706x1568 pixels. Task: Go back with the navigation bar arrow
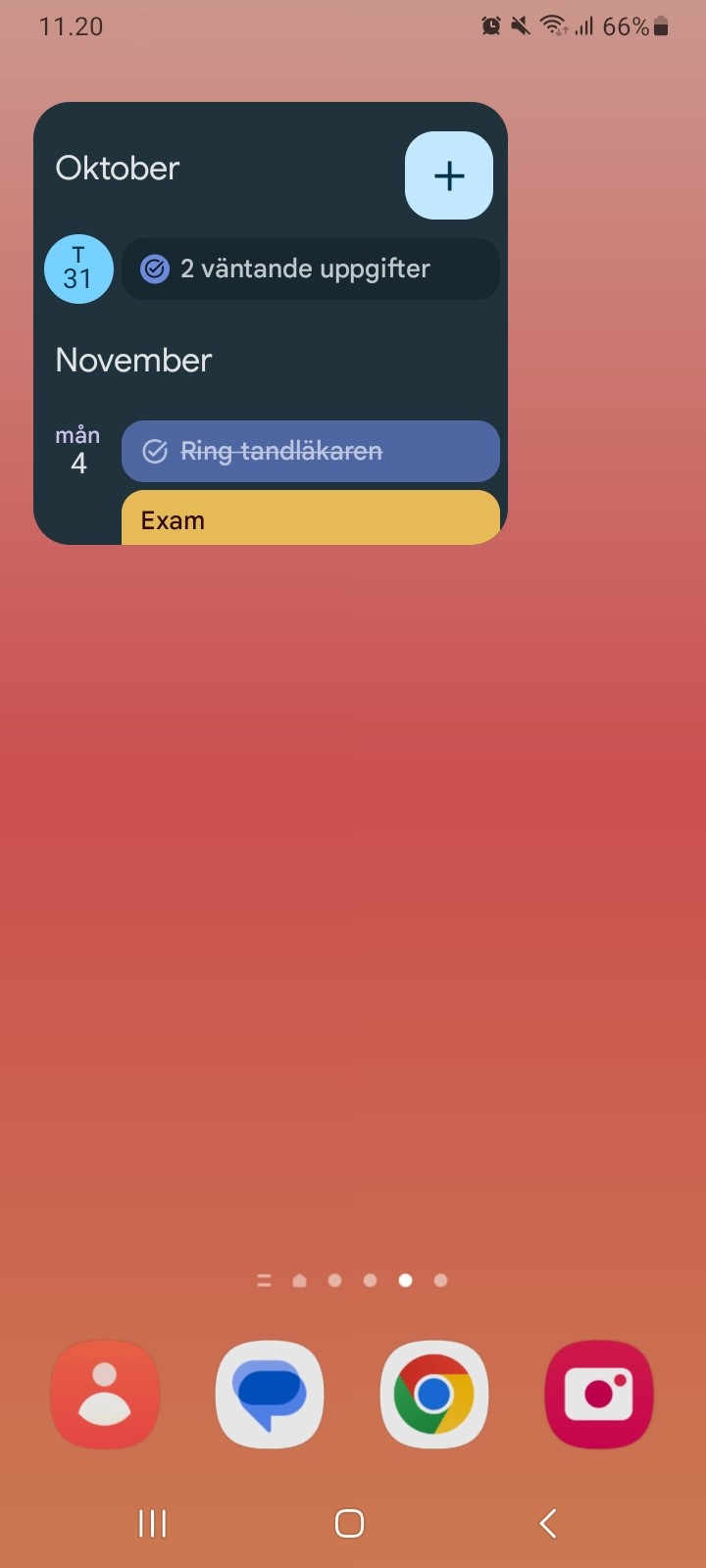(x=548, y=1523)
